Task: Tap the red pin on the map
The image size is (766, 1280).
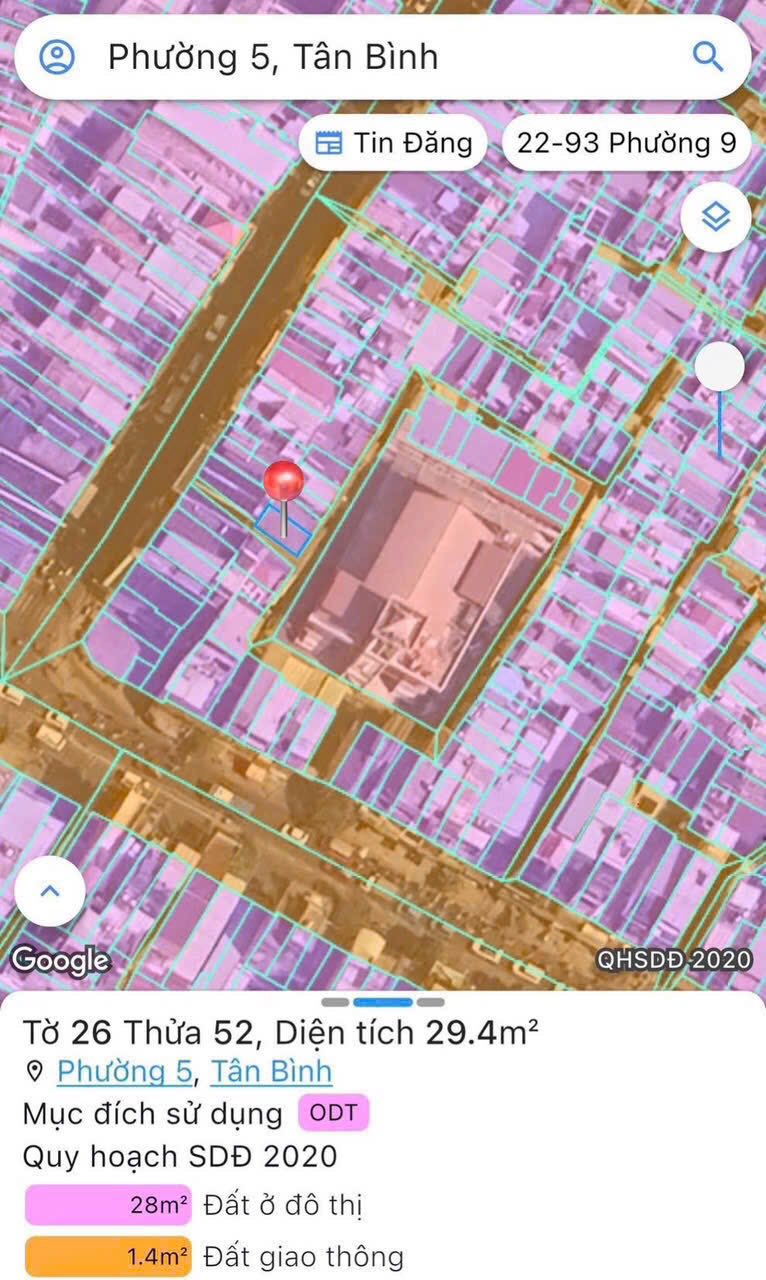Action: (x=284, y=482)
